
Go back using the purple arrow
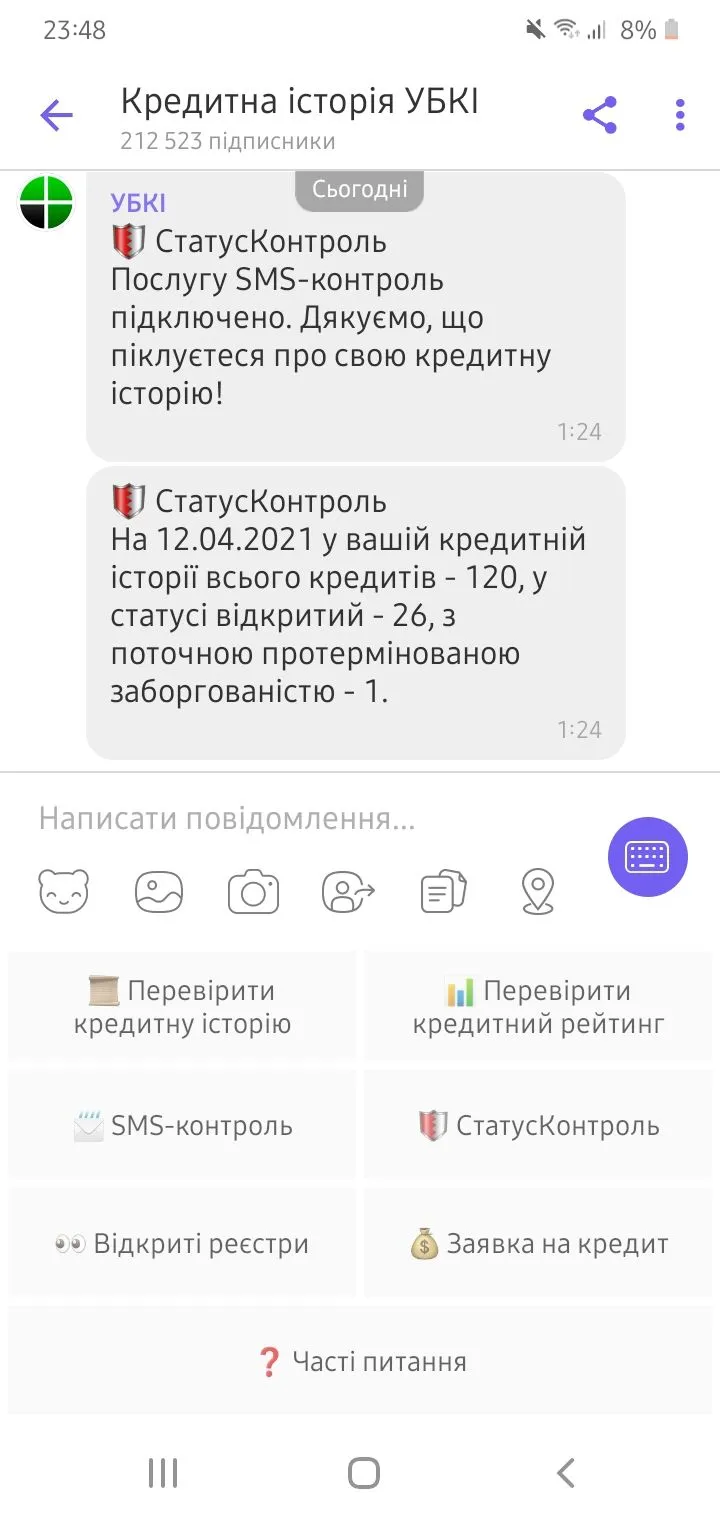56,116
